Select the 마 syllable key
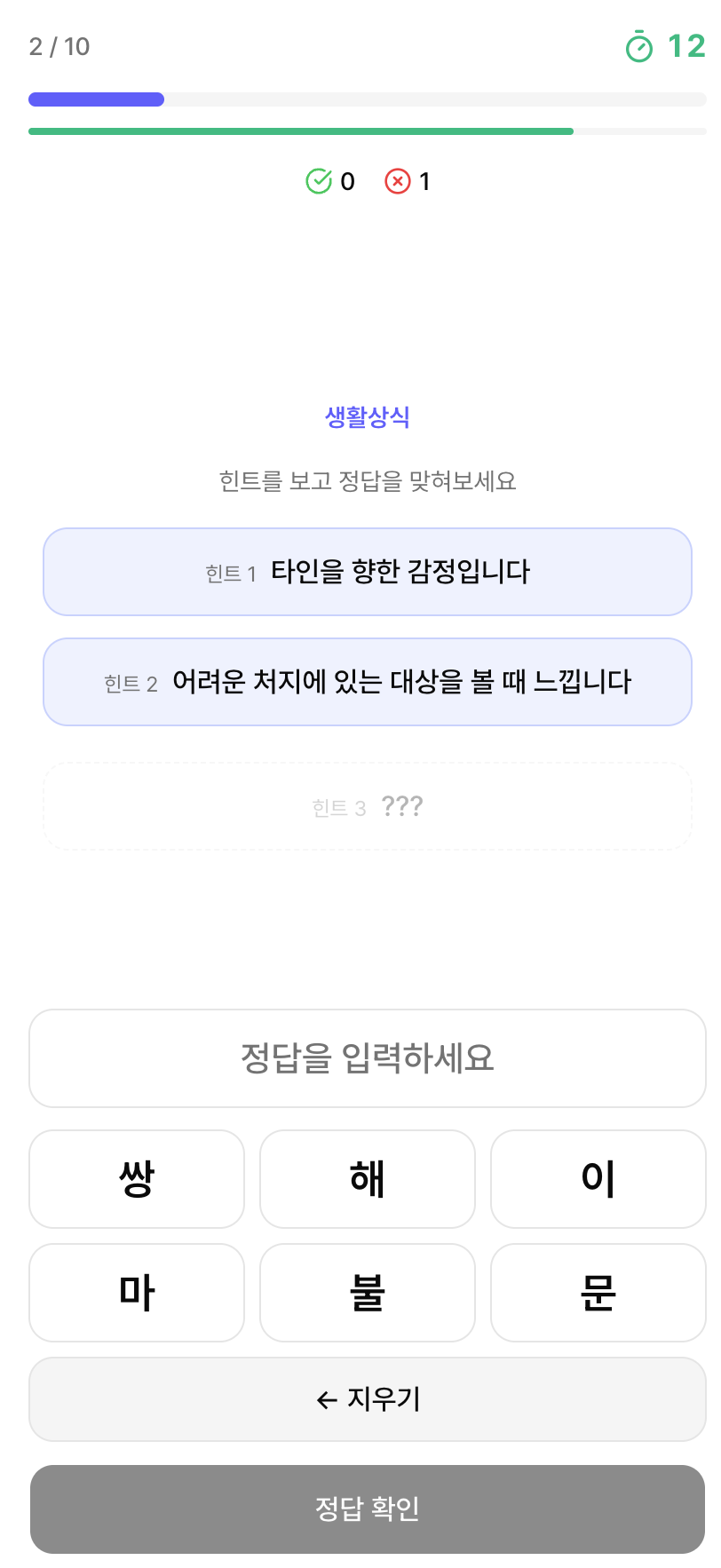Image resolution: width=721 pixels, height=1568 pixels. 136,1293
